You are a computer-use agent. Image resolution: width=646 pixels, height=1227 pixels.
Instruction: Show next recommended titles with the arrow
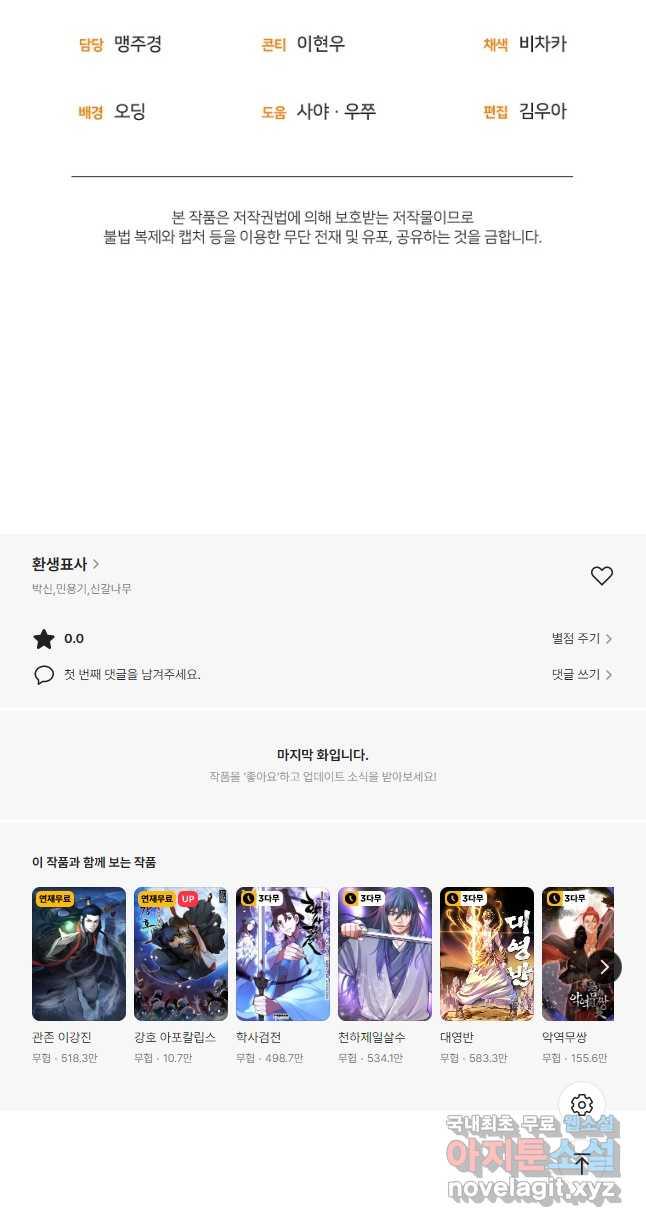(603, 967)
